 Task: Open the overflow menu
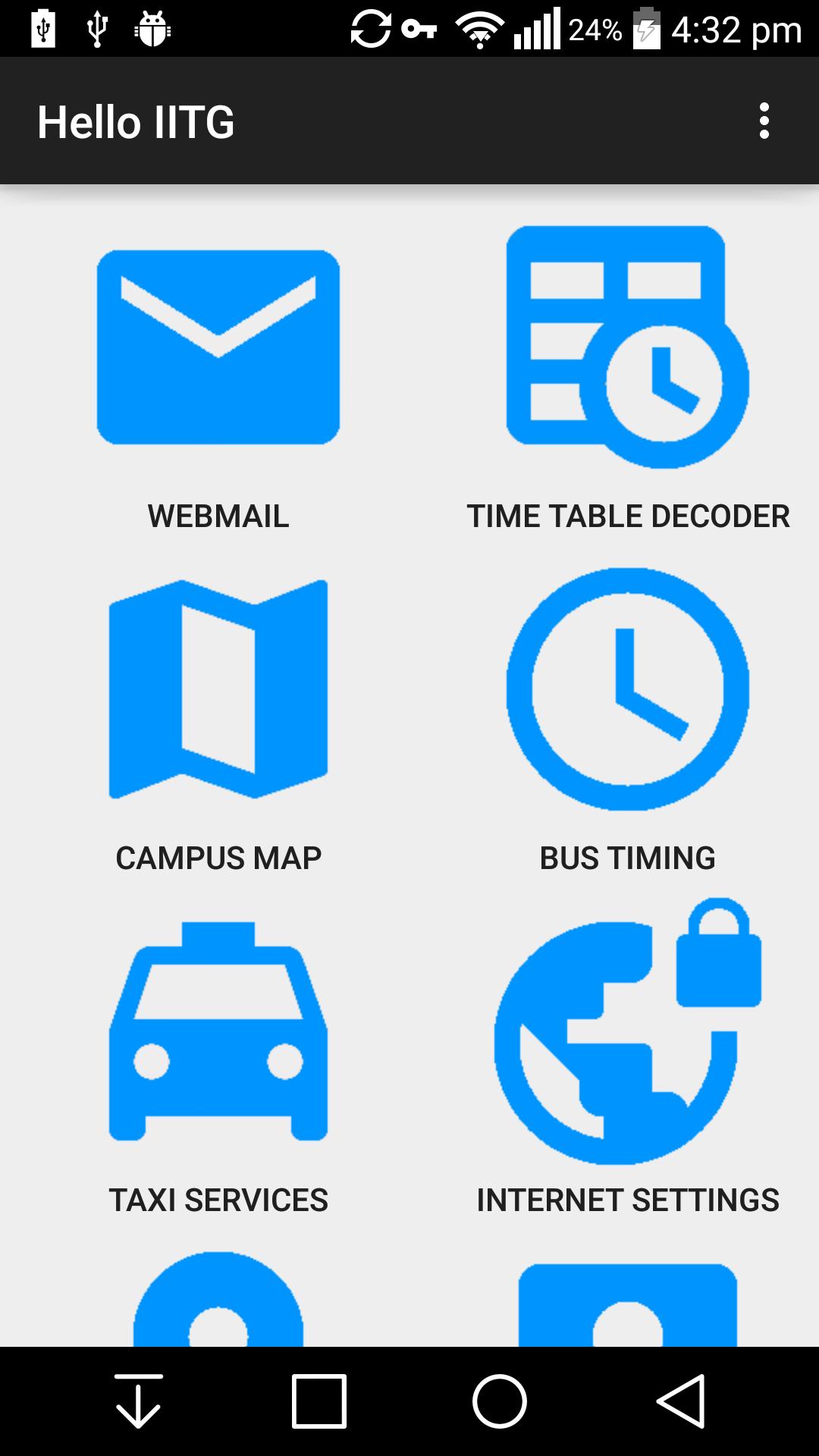(x=764, y=121)
